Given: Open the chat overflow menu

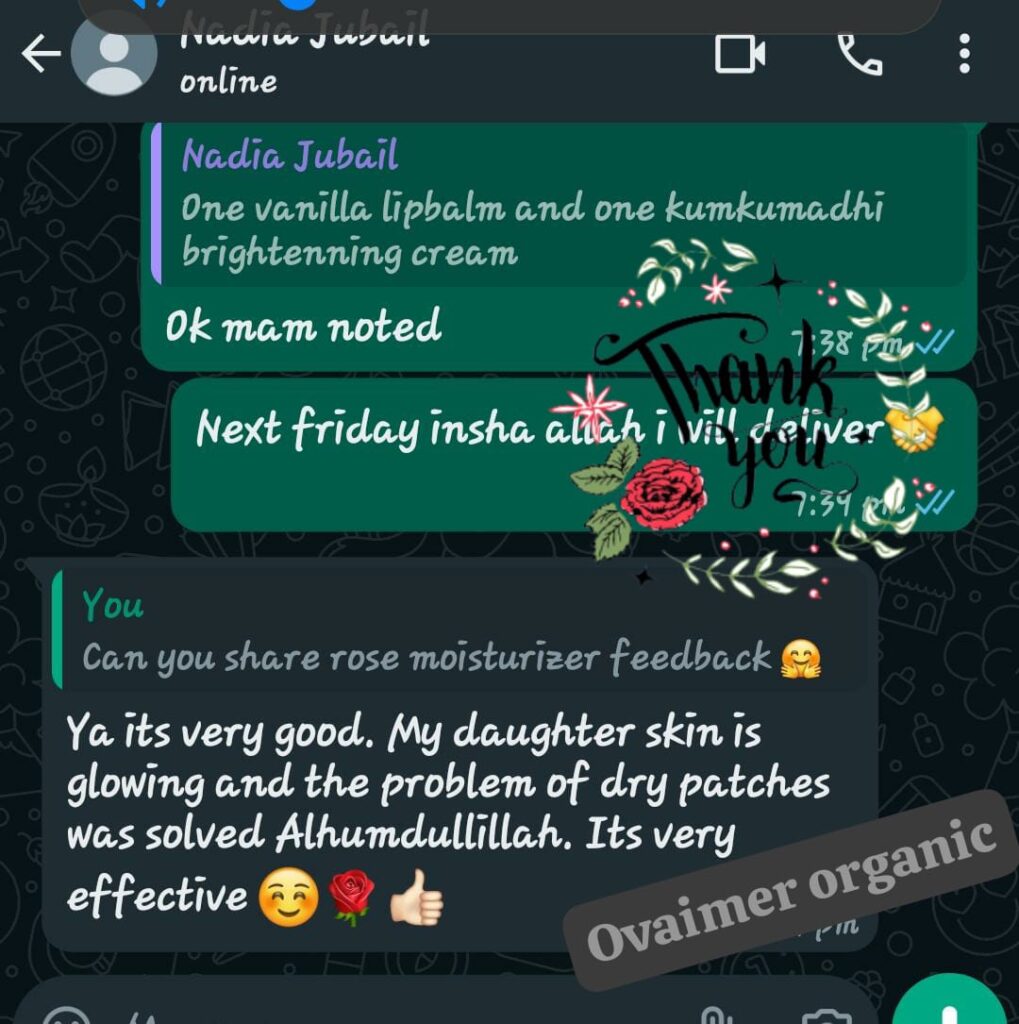Looking at the screenshot, I should pyautogui.click(x=964, y=54).
